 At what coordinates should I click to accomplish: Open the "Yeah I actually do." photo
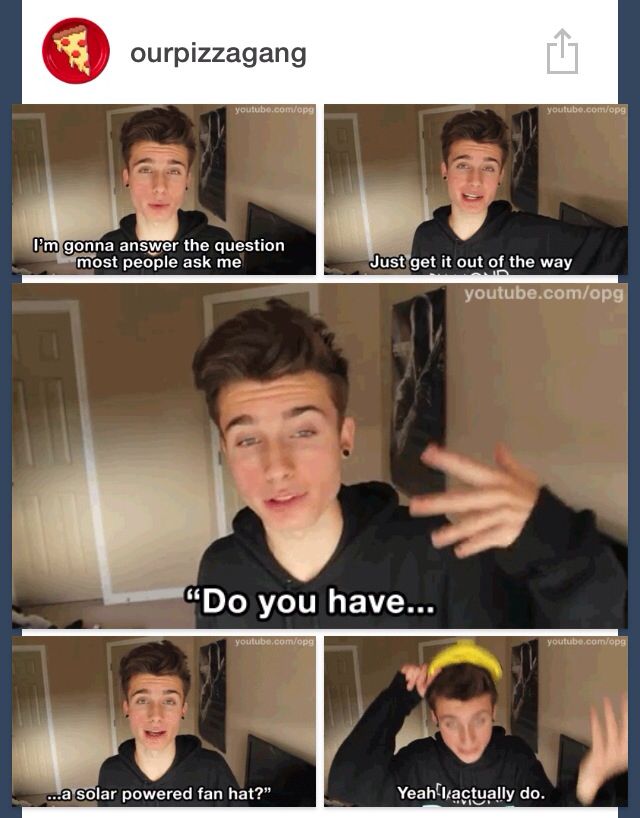coord(475,721)
